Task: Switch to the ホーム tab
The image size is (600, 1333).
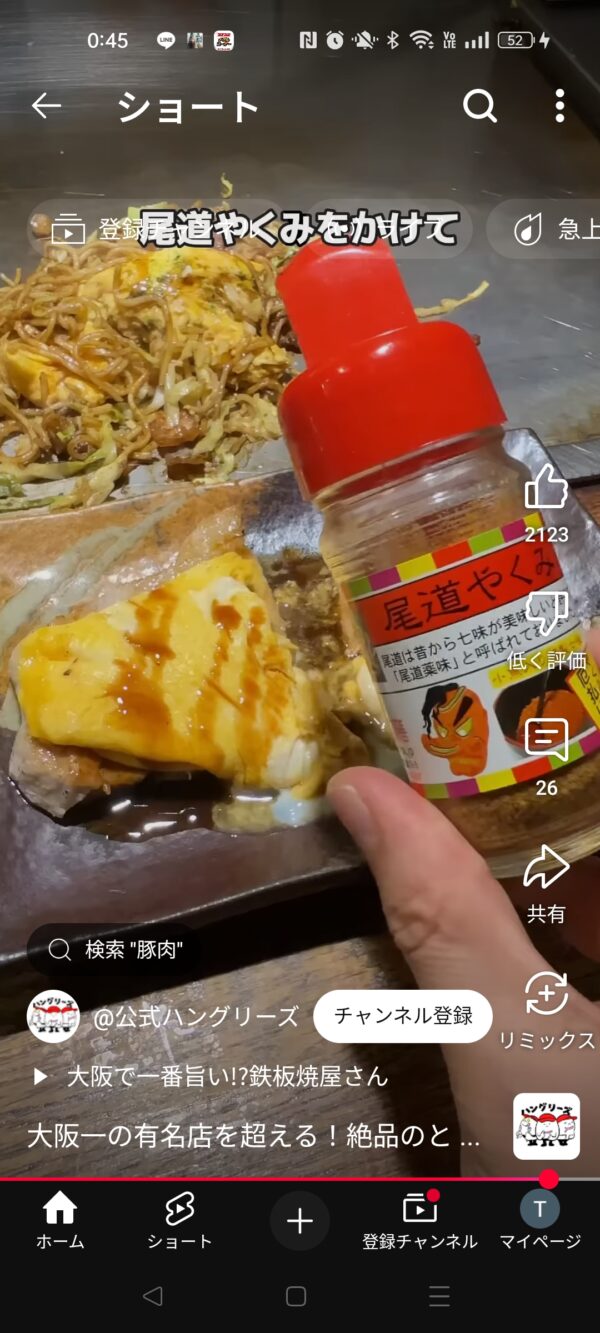Action: click(x=60, y=1220)
